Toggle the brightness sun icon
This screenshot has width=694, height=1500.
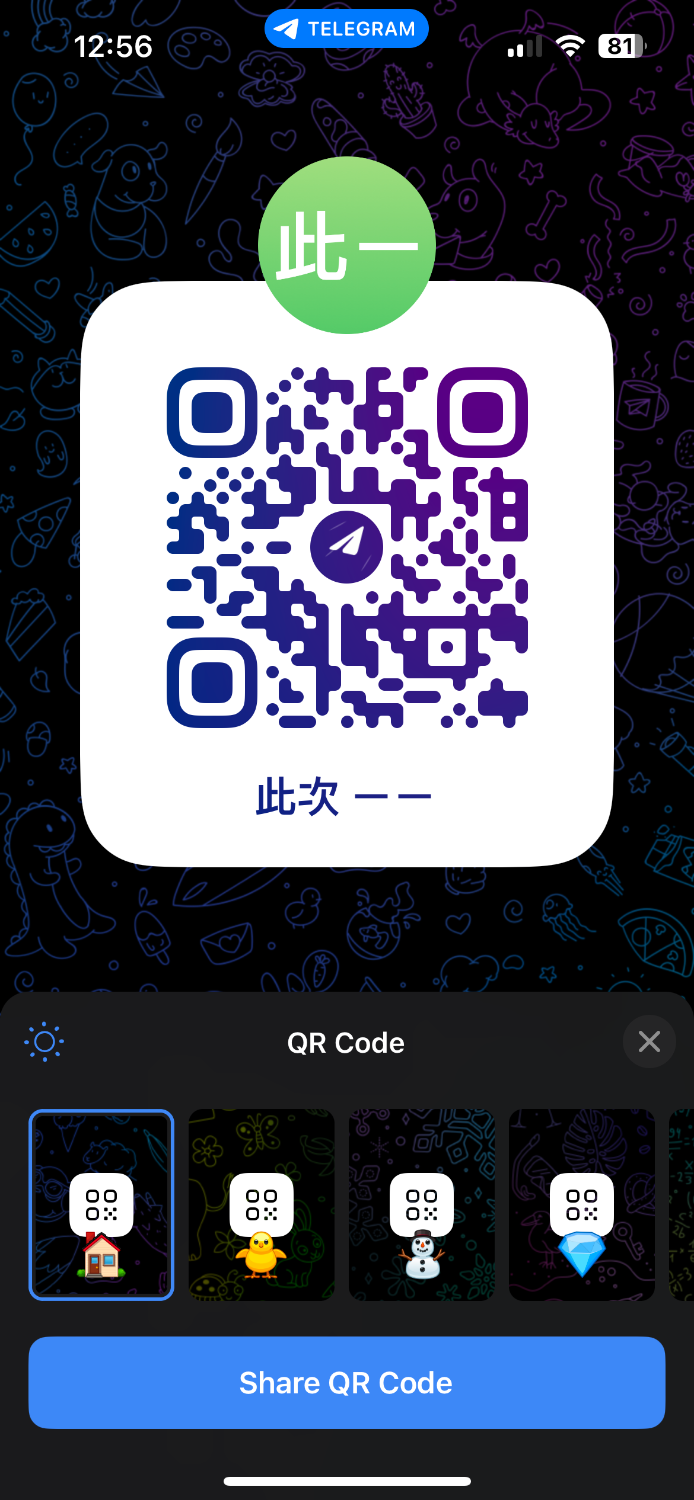tap(44, 1042)
